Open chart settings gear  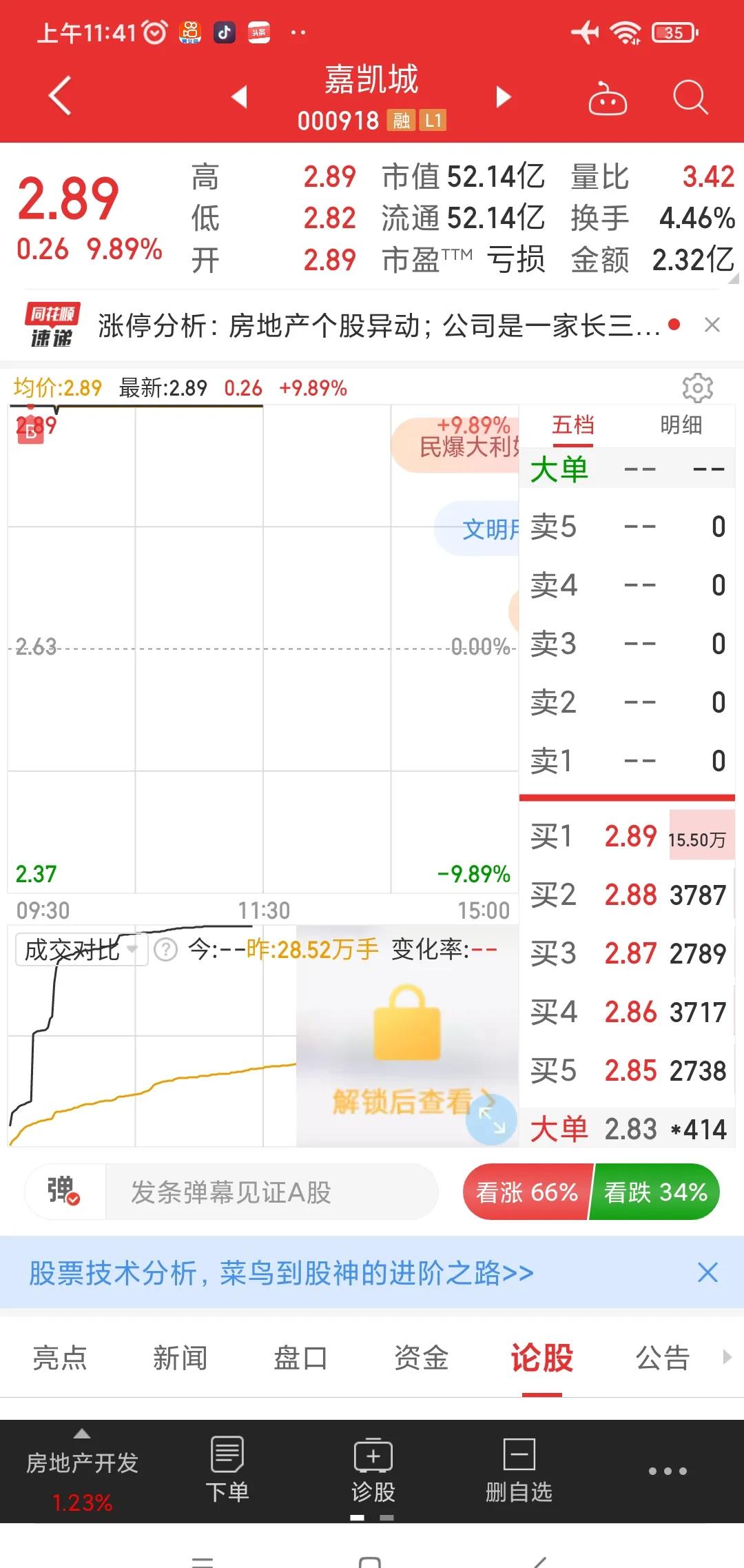pos(697,388)
